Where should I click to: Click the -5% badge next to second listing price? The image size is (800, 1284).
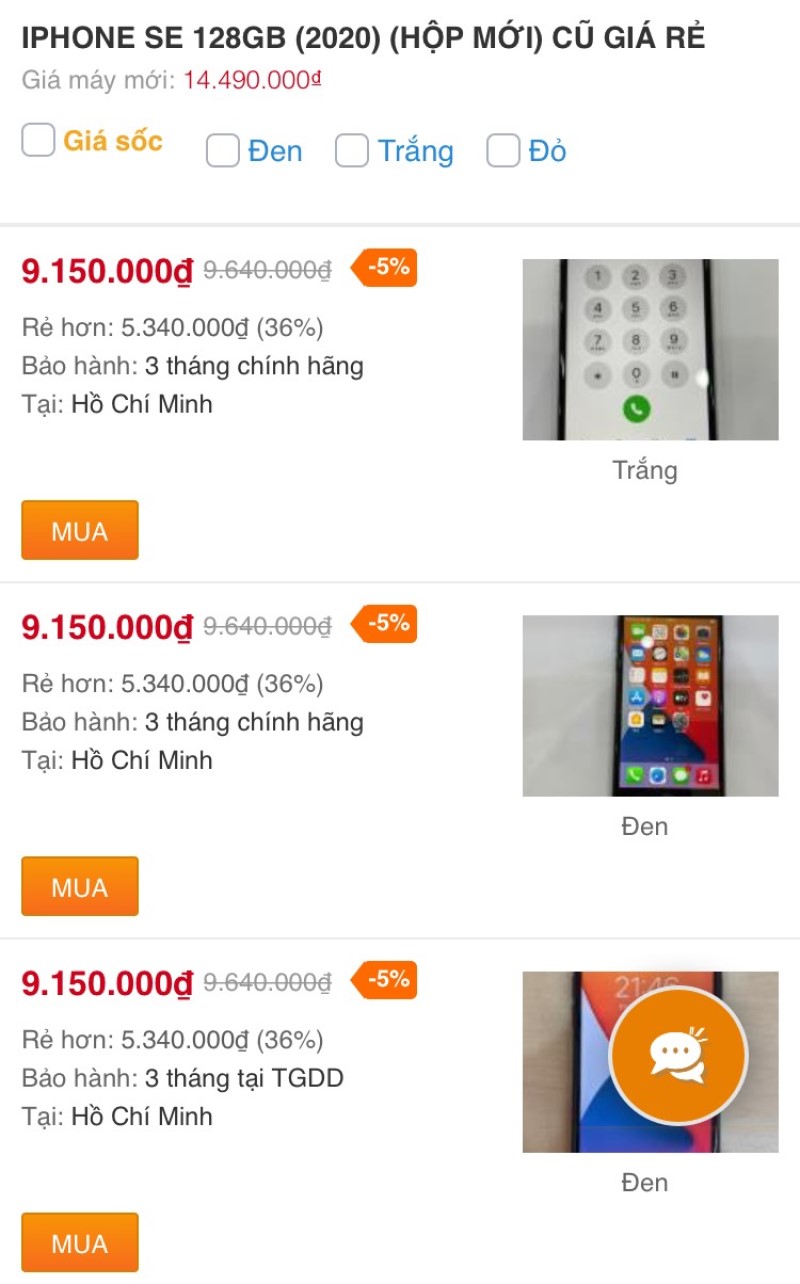[385, 623]
